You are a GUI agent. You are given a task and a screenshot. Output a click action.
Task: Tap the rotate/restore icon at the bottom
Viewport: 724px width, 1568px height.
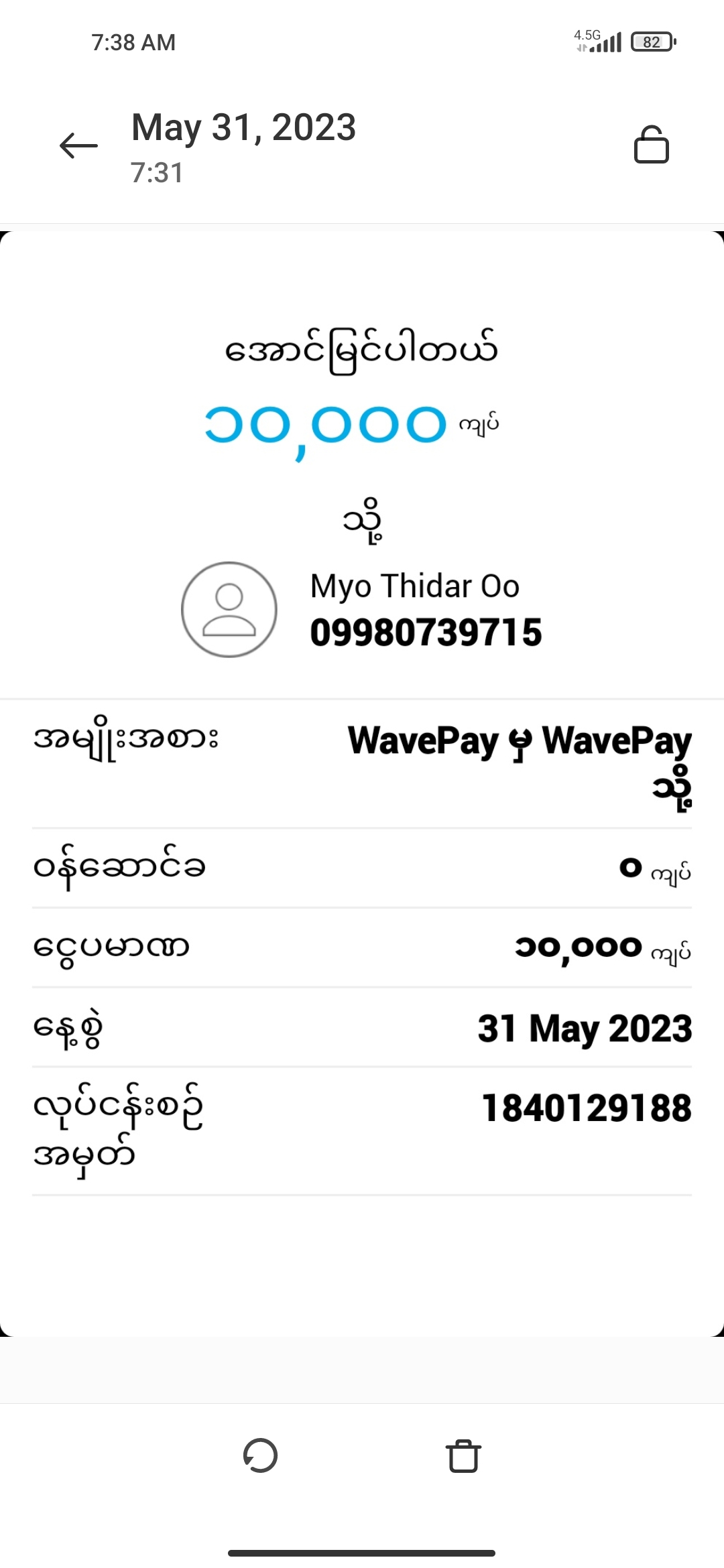[x=260, y=1455]
